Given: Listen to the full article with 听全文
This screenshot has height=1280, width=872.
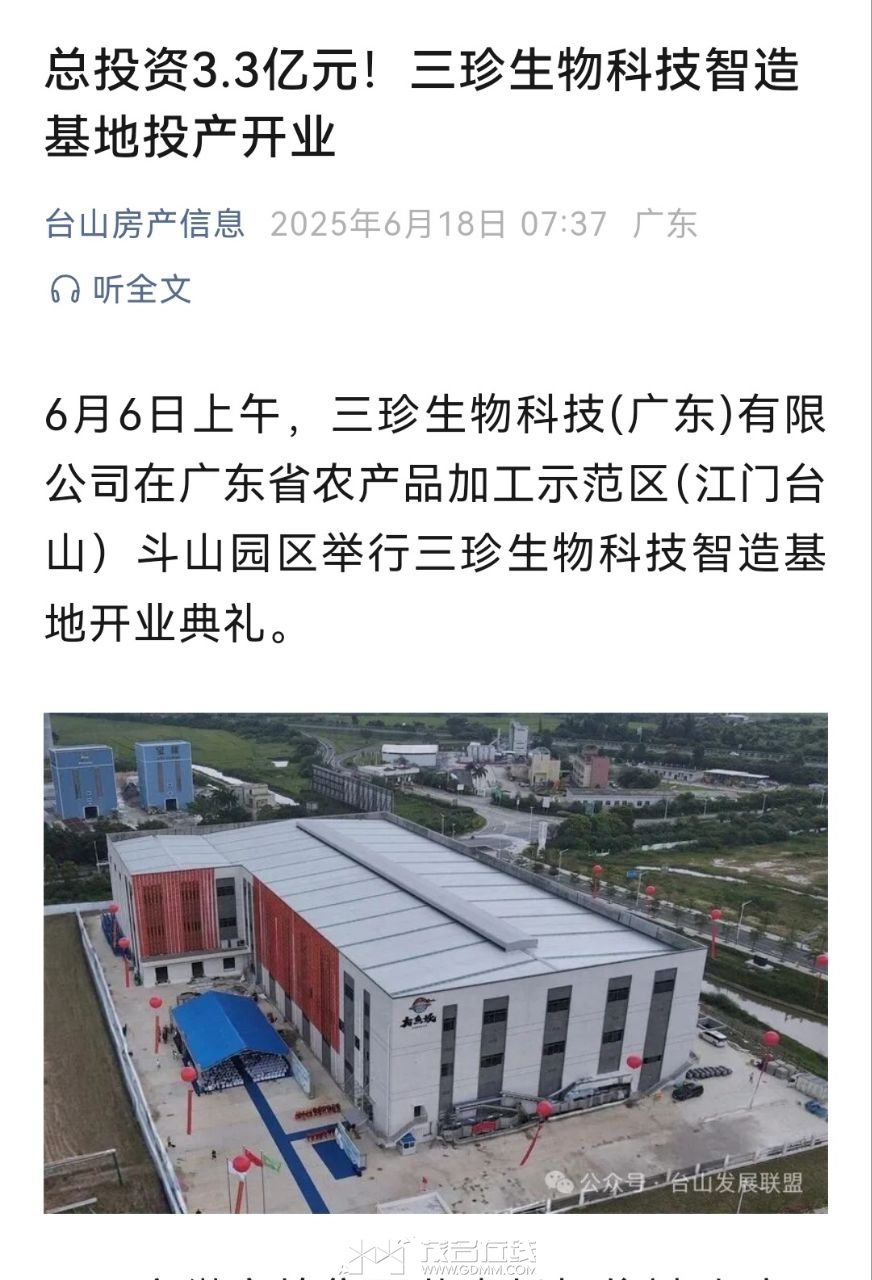Looking at the screenshot, I should (121, 290).
